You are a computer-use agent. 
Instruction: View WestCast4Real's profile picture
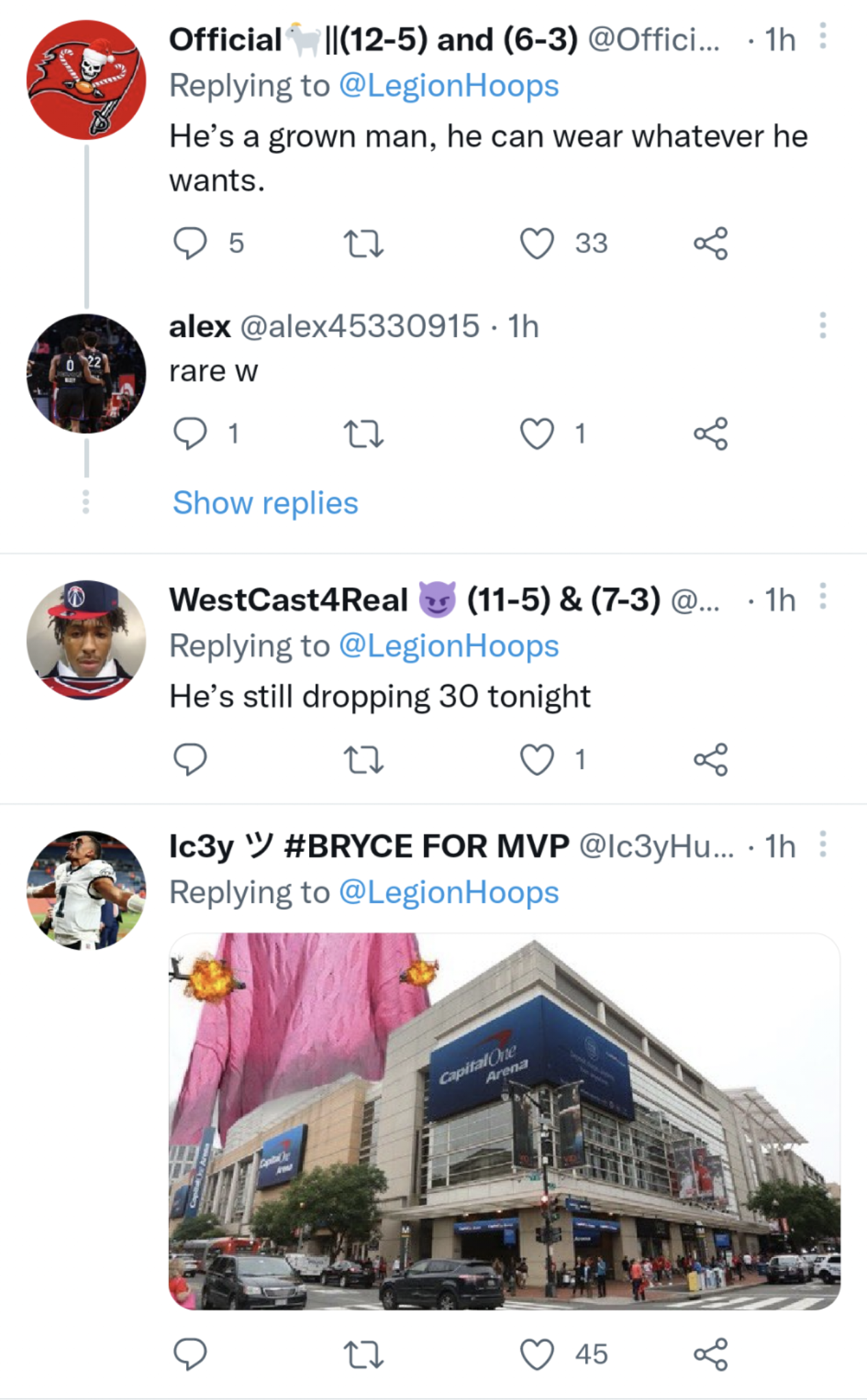(x=86, y=640)
